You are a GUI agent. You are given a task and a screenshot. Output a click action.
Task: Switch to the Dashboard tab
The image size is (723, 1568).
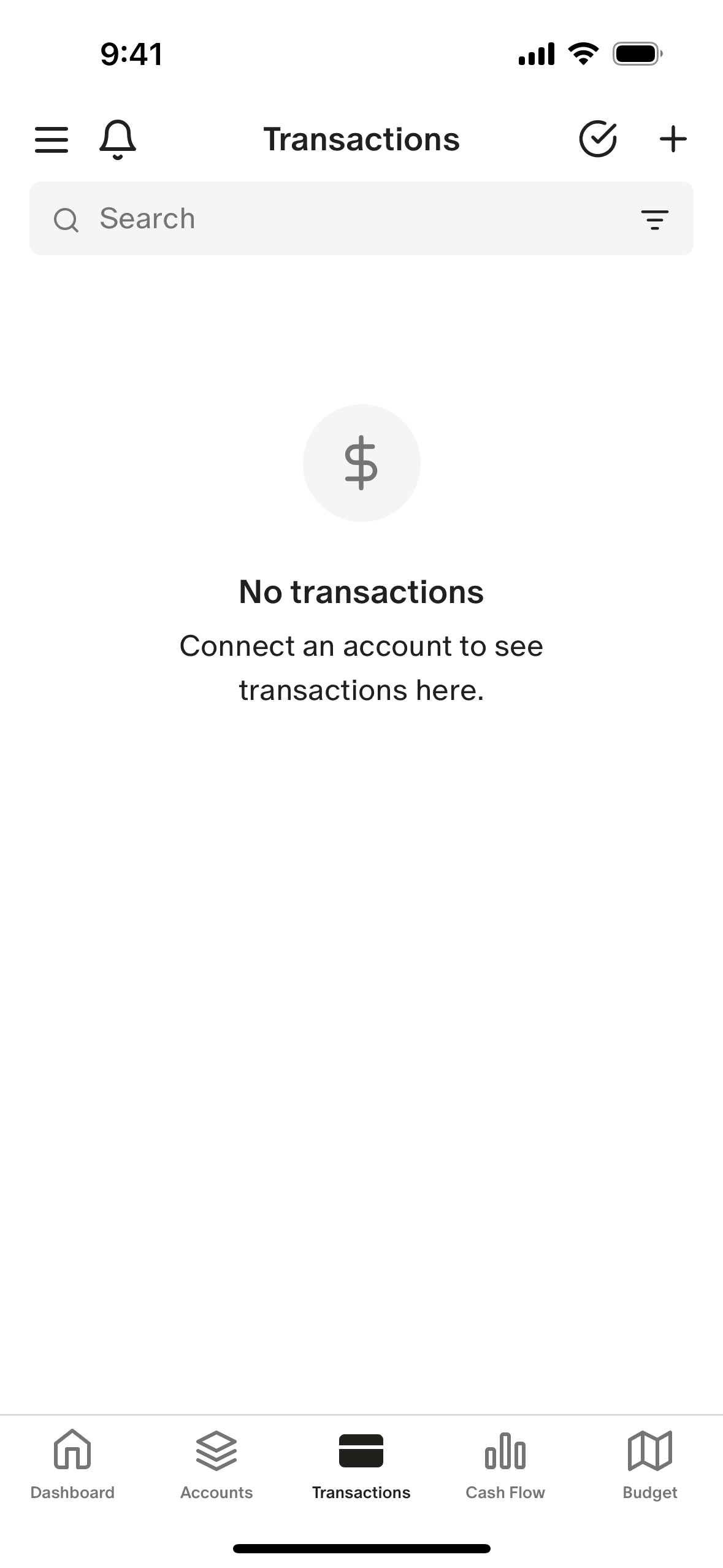pyautogui.click(x=72, y=1464)
